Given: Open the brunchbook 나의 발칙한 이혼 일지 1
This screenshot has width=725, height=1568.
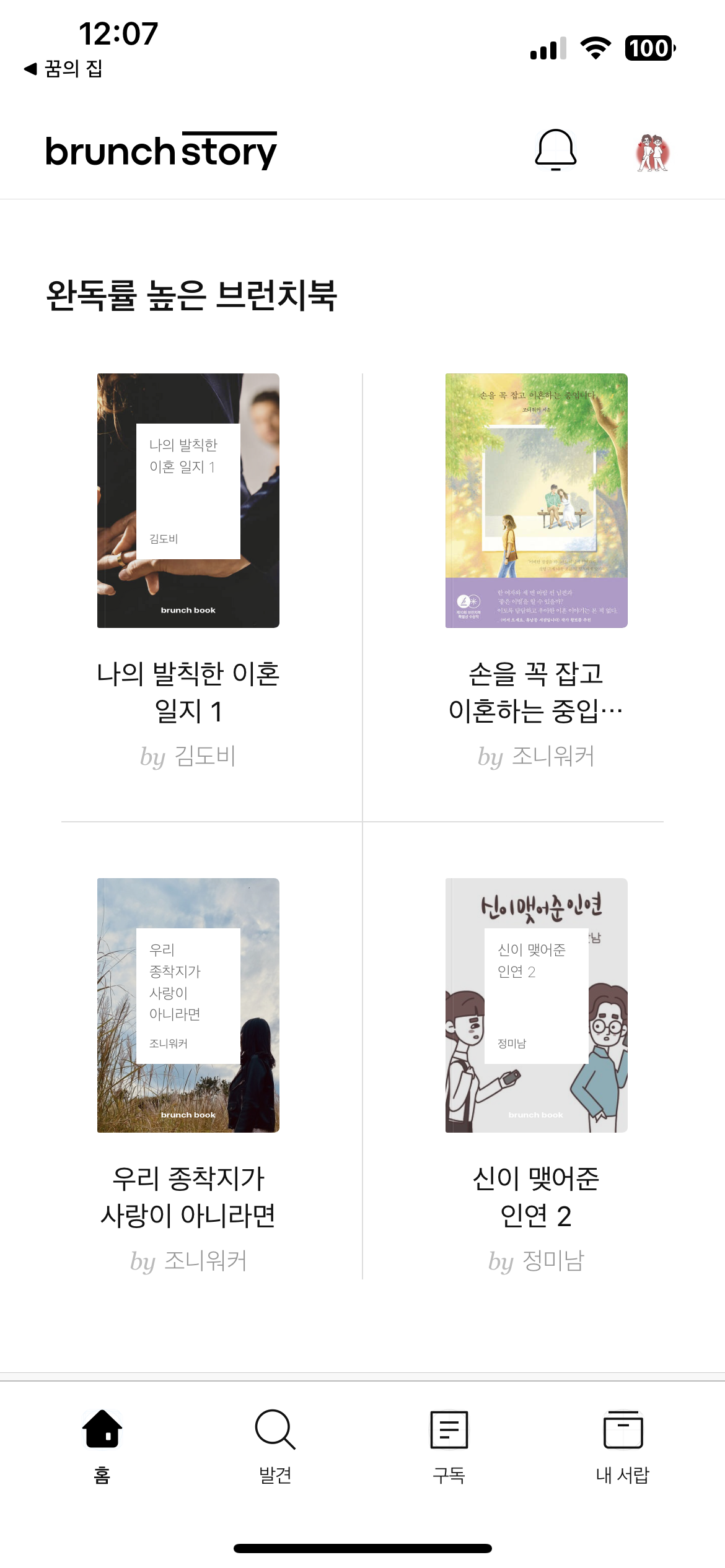Looking at the screenshot, I should coord(187,500).
